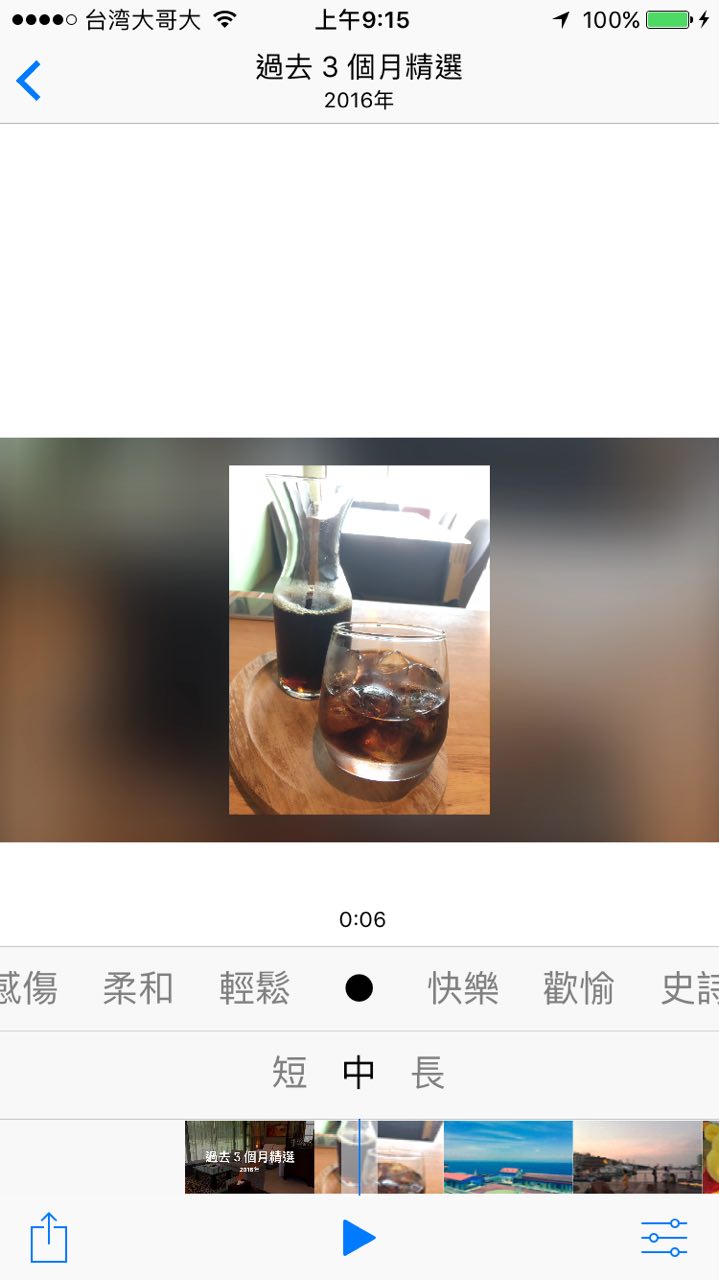Open the movie edit settings sliders

point(664,1238)
